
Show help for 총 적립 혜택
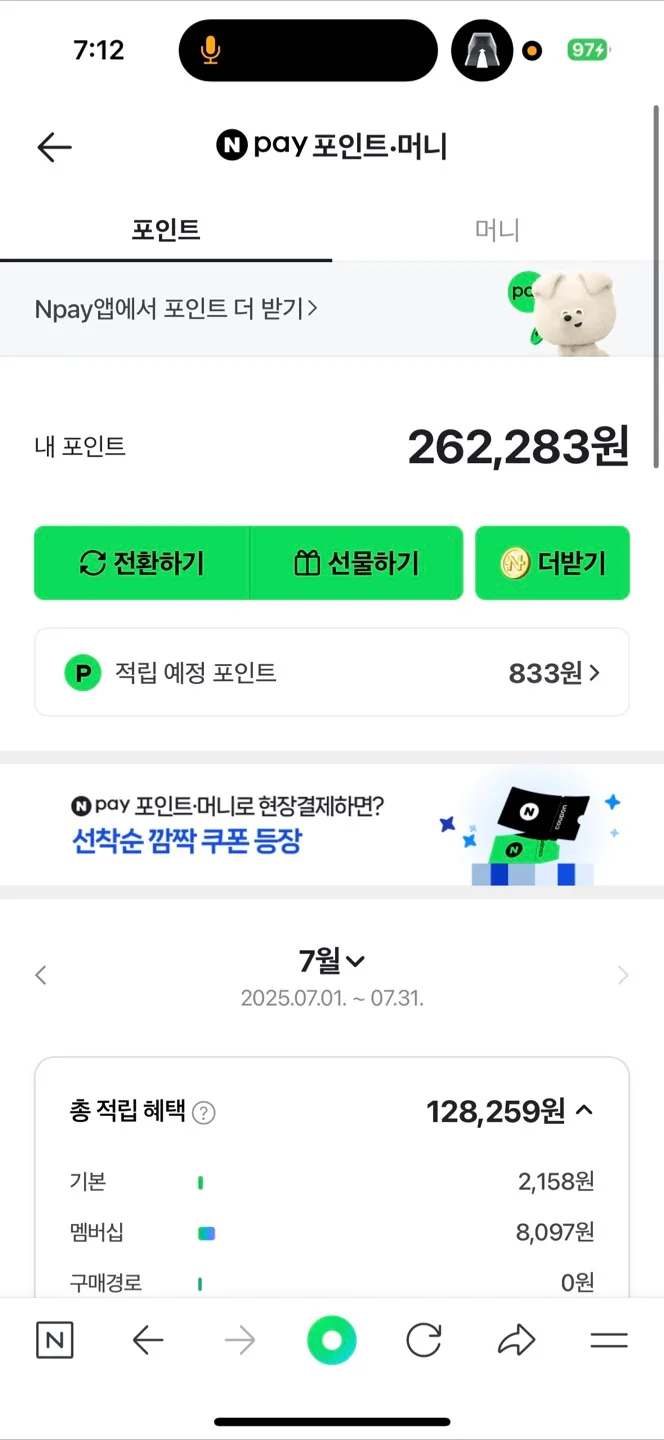[x=204, y=1113]
